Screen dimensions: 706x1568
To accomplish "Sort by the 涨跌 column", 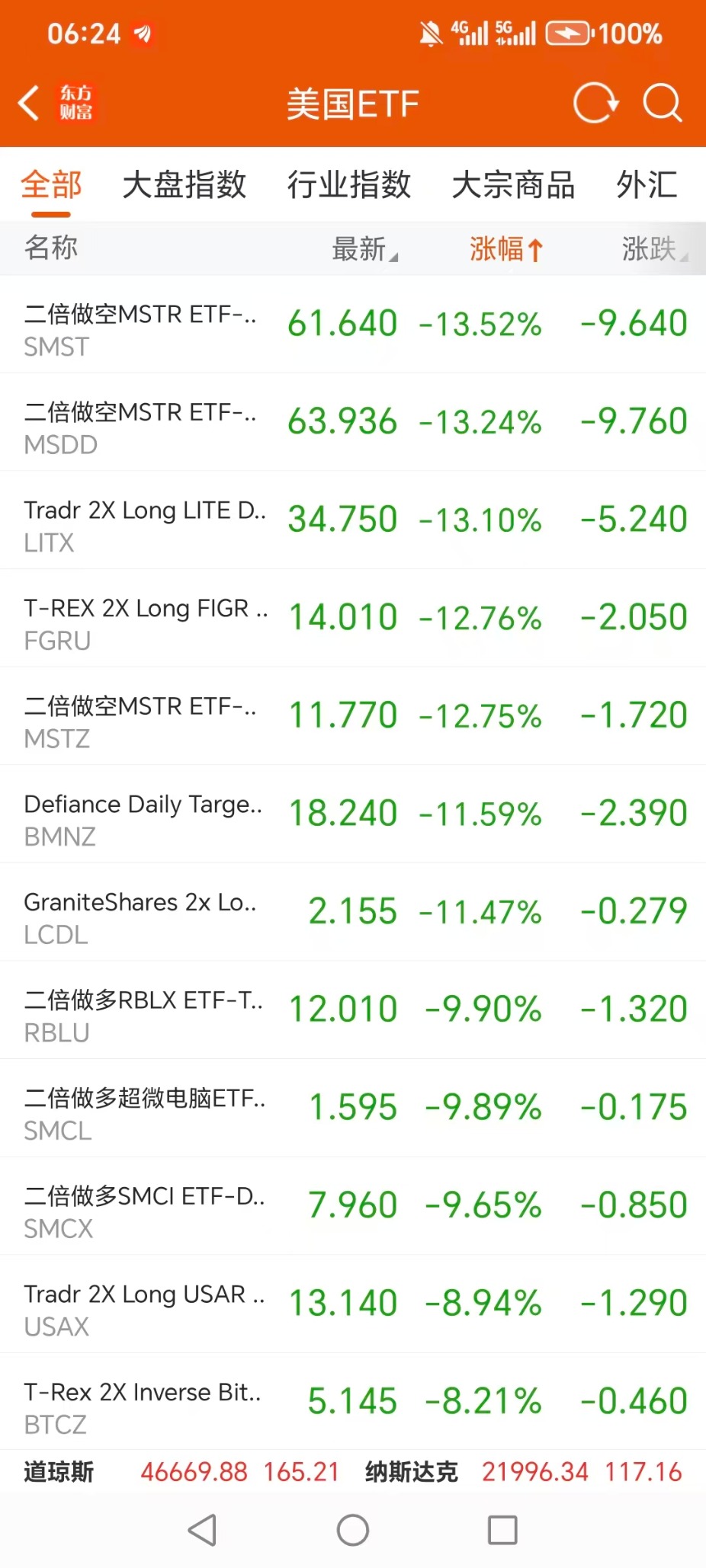I will 653,248.
